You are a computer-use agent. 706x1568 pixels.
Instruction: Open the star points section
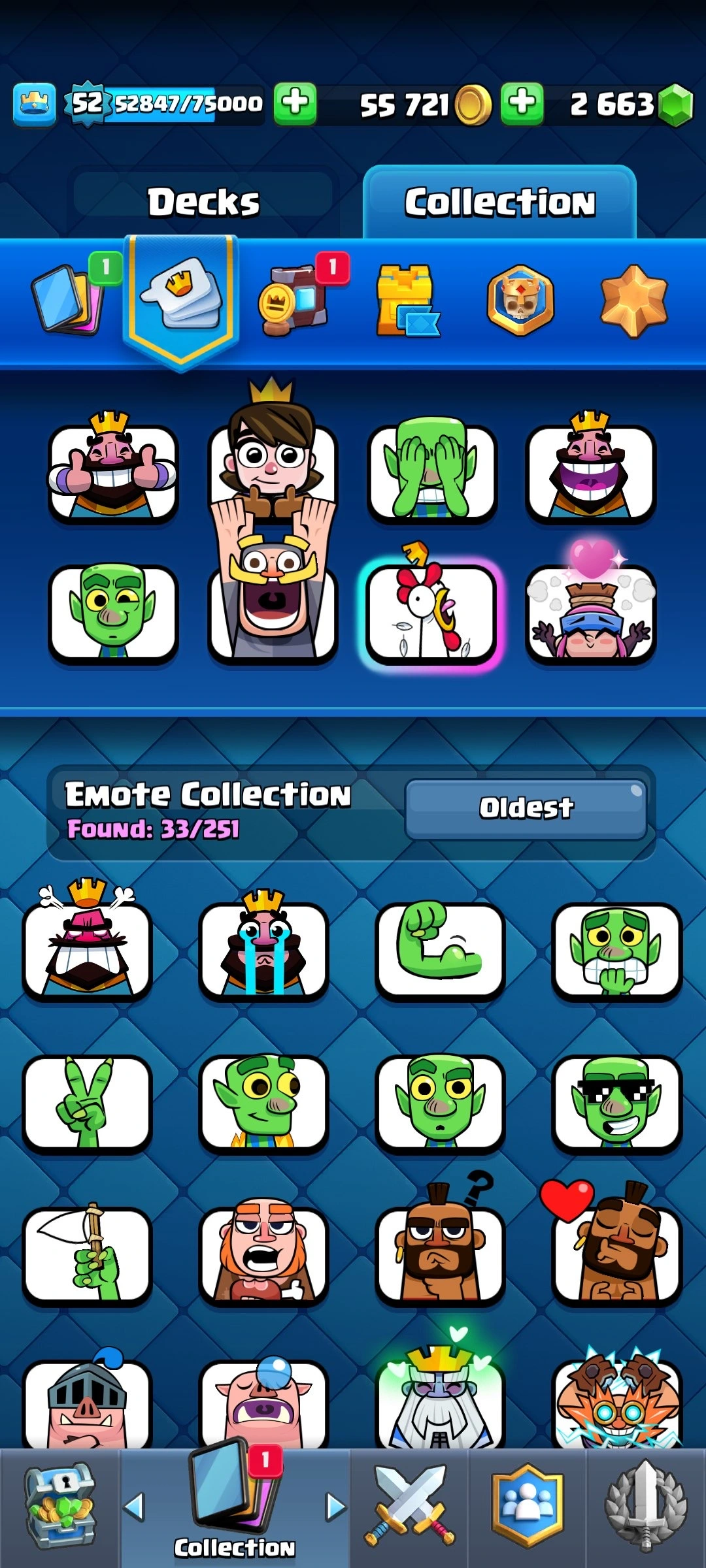pos(633,301)
